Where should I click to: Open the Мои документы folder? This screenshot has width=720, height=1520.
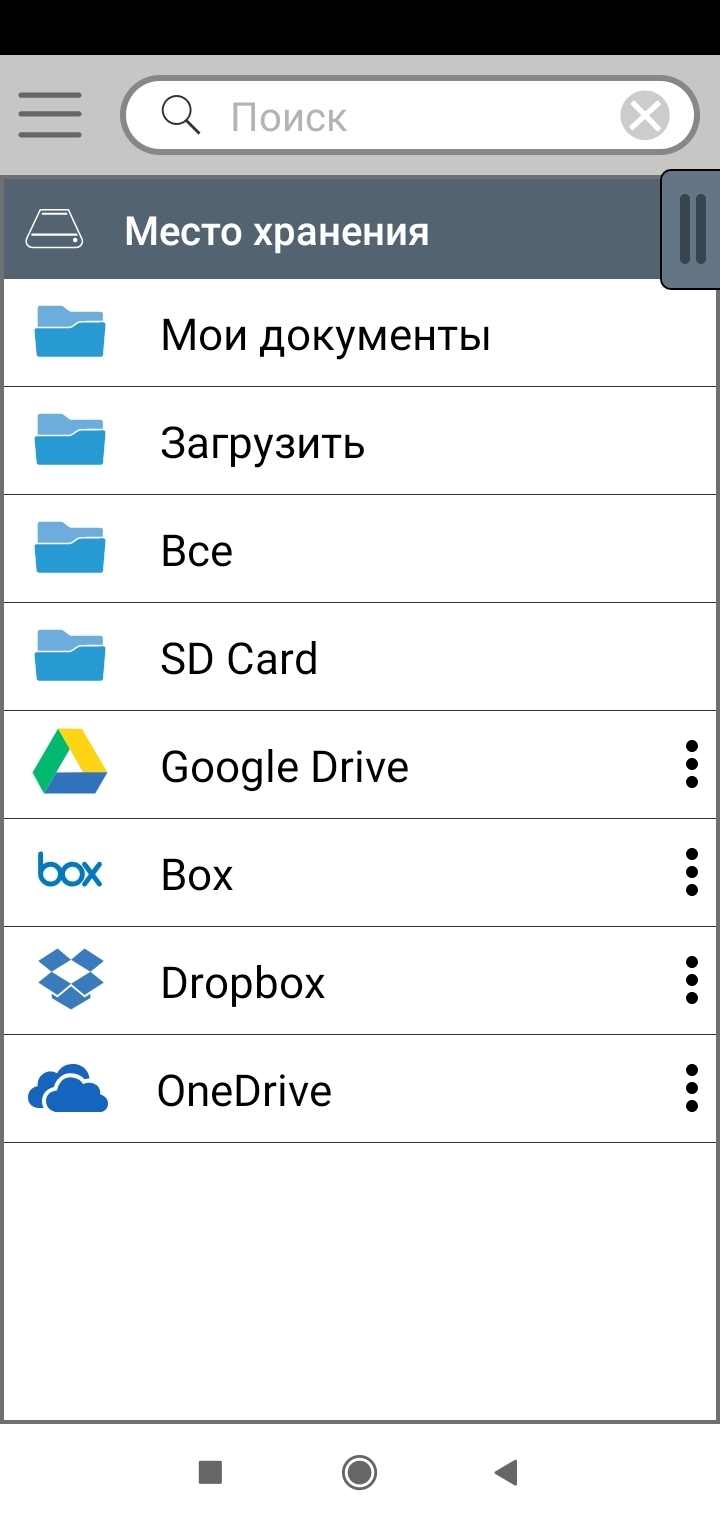[x=360, y=333]
